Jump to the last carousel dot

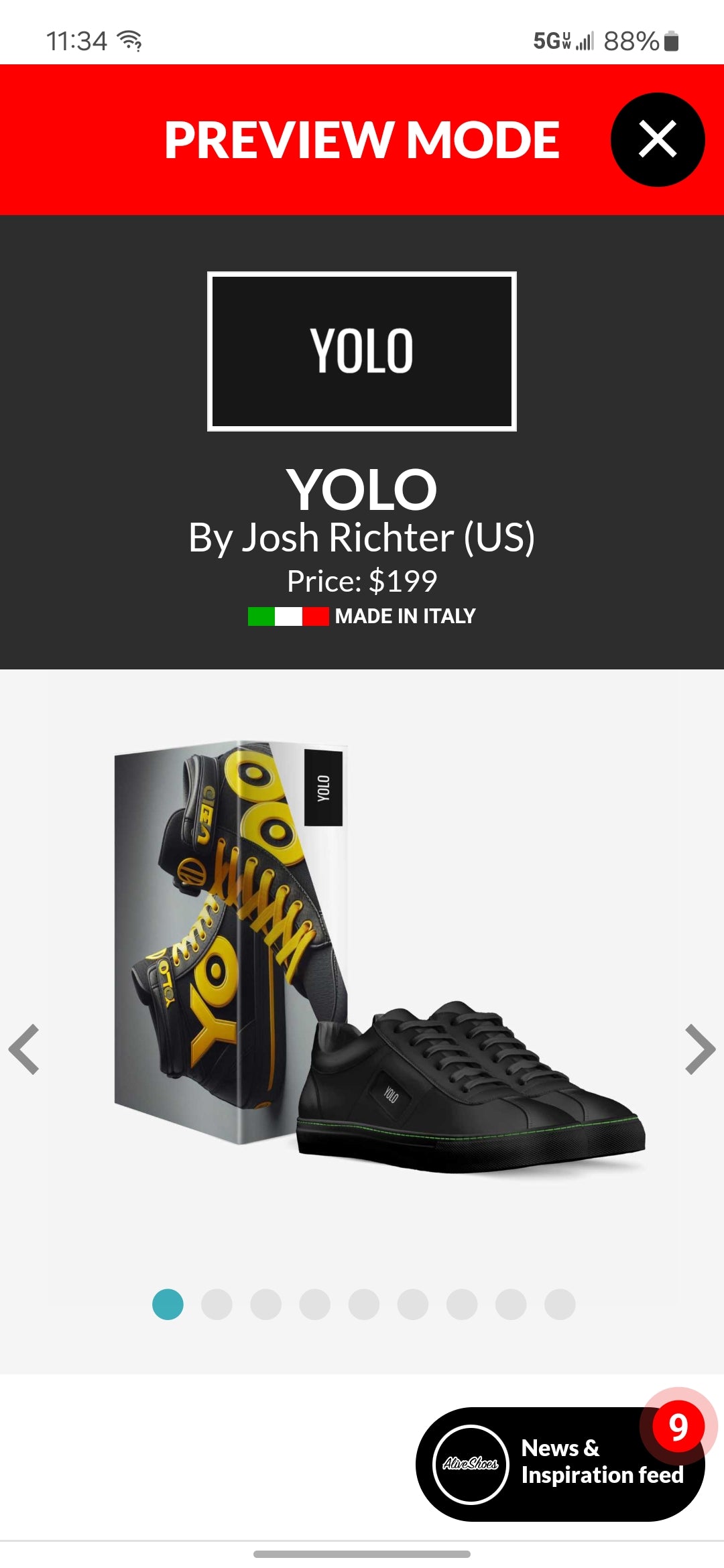click(560, 1305)
